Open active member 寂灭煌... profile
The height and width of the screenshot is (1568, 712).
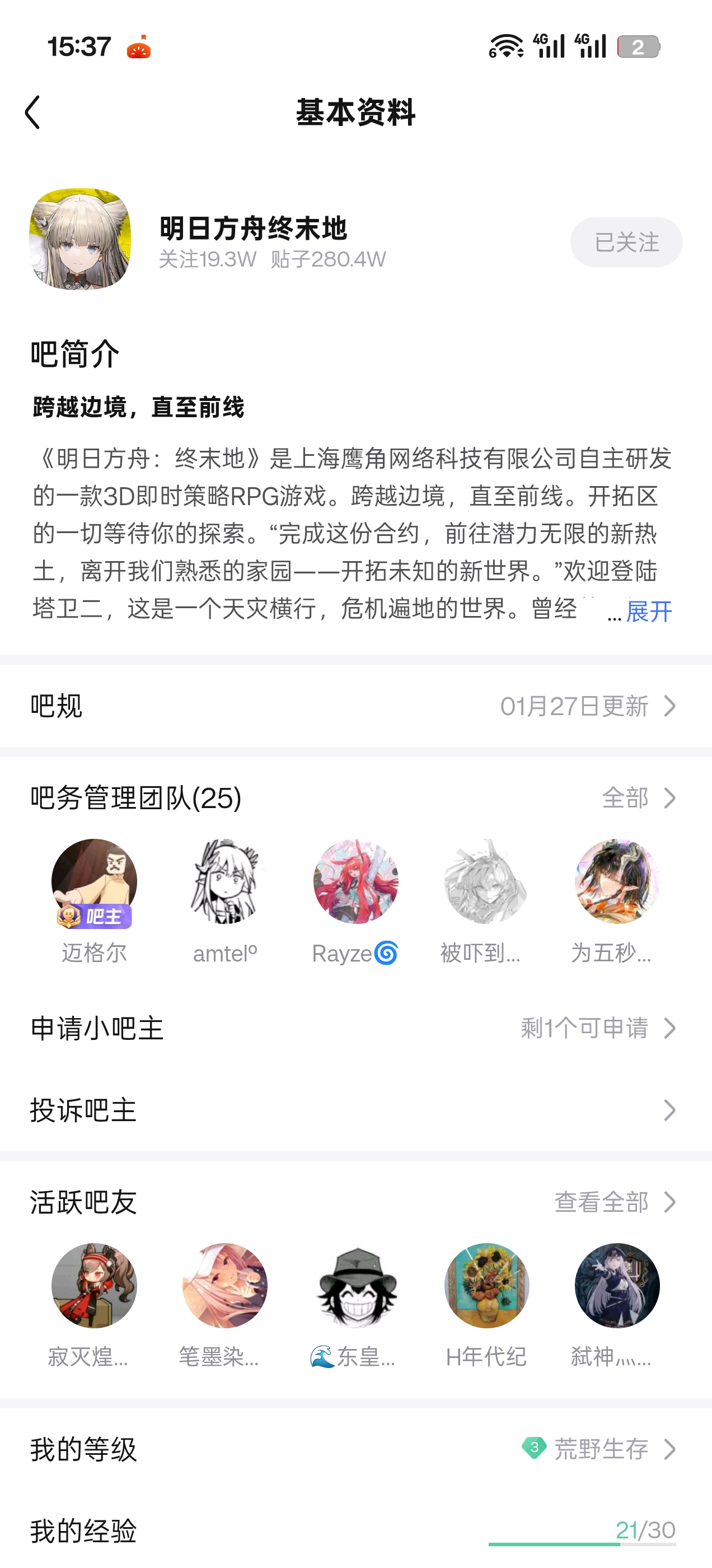tap(95, 1286)
